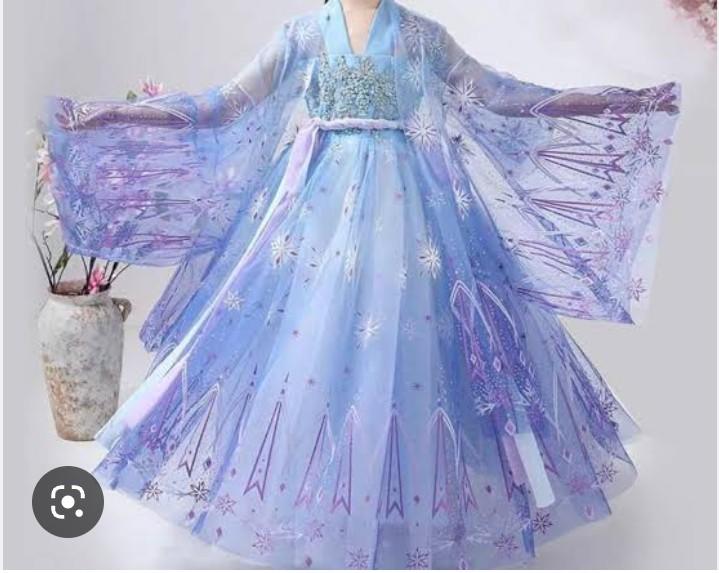Search this image with Google Lens
The width and height of the screenshot is (719, 573).
click(x=68, y=501)
